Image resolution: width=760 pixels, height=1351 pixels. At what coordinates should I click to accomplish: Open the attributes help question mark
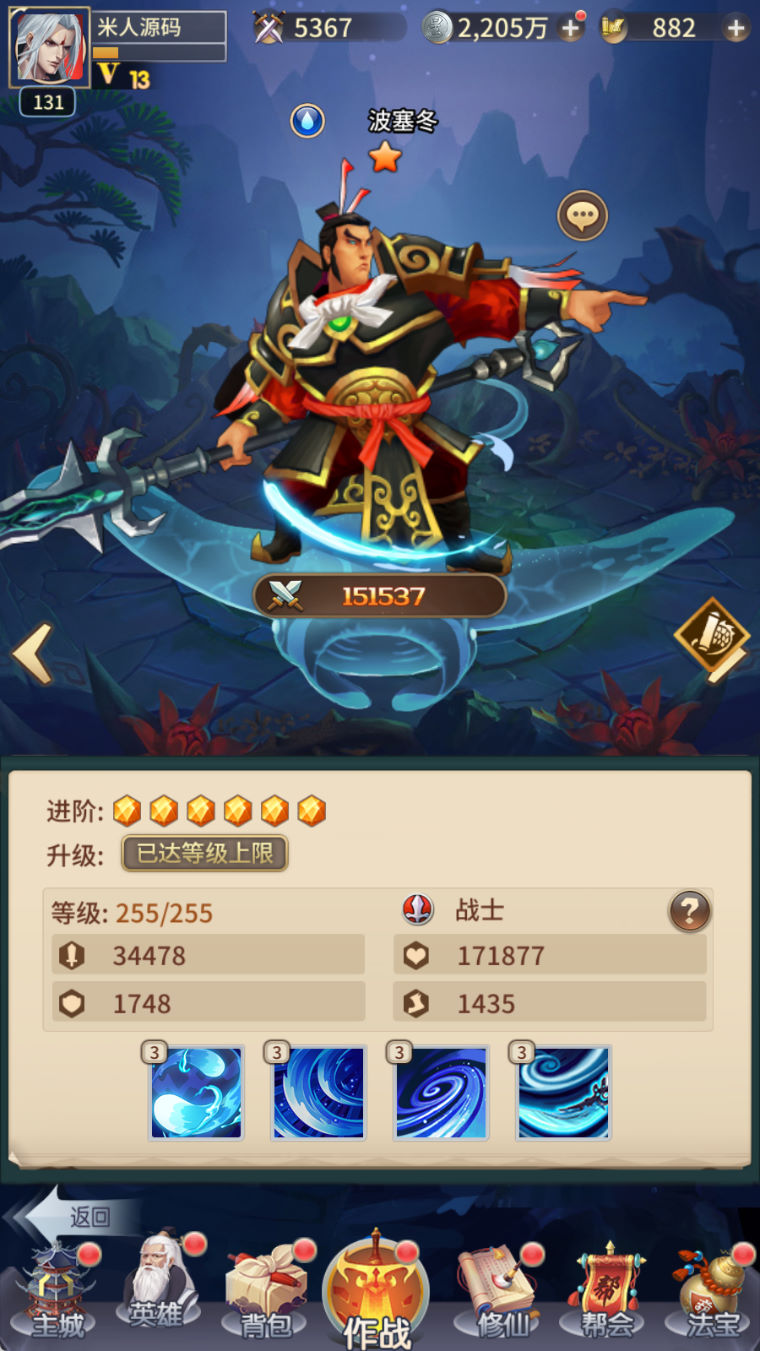(689, 911)
